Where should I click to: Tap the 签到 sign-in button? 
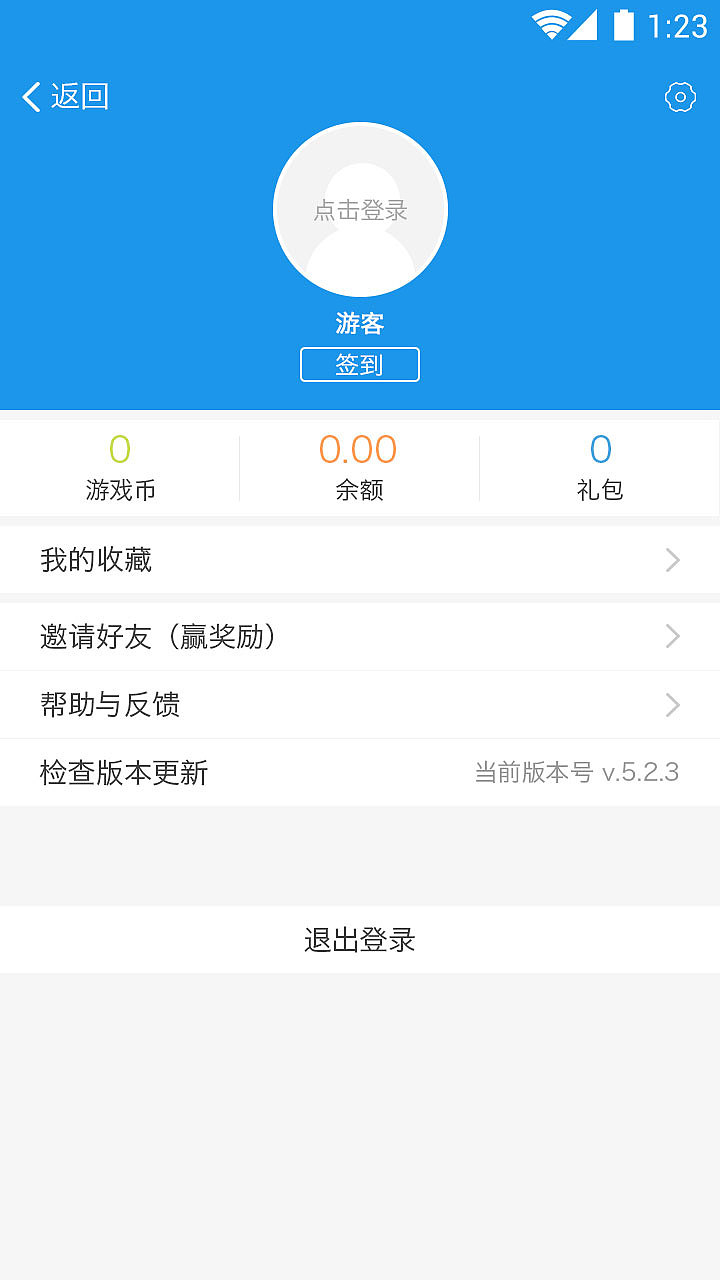tap(359, 364)
